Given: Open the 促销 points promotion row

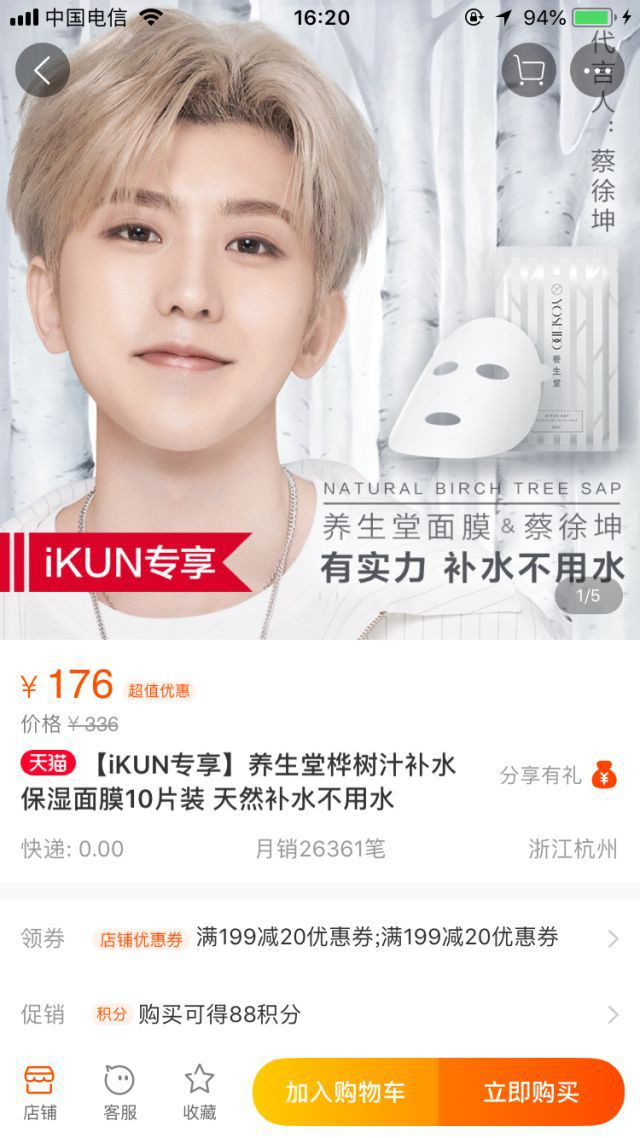Looking at the screenshot, I should point(320,1014).
